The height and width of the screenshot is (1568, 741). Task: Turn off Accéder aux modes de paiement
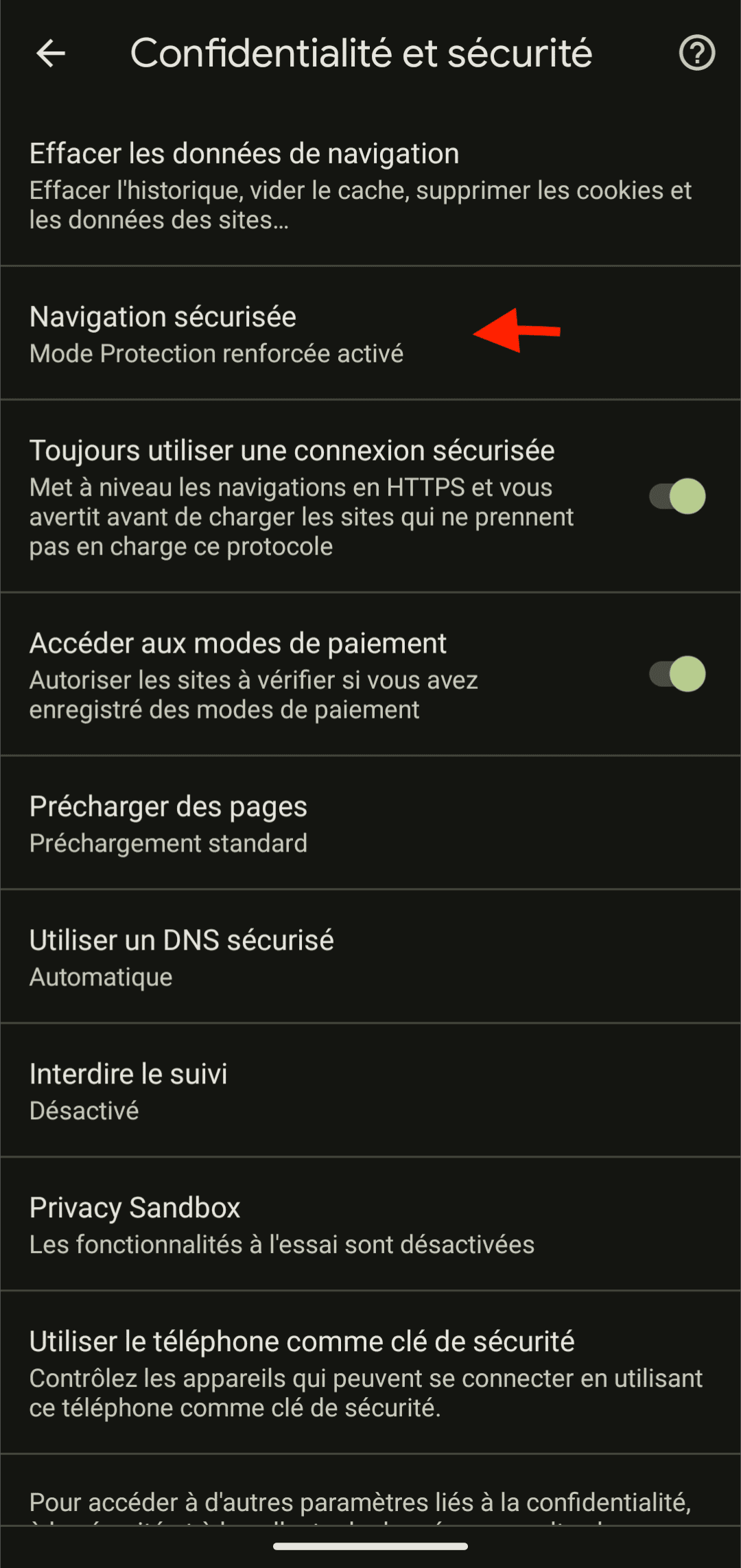[x=677, y=674]
